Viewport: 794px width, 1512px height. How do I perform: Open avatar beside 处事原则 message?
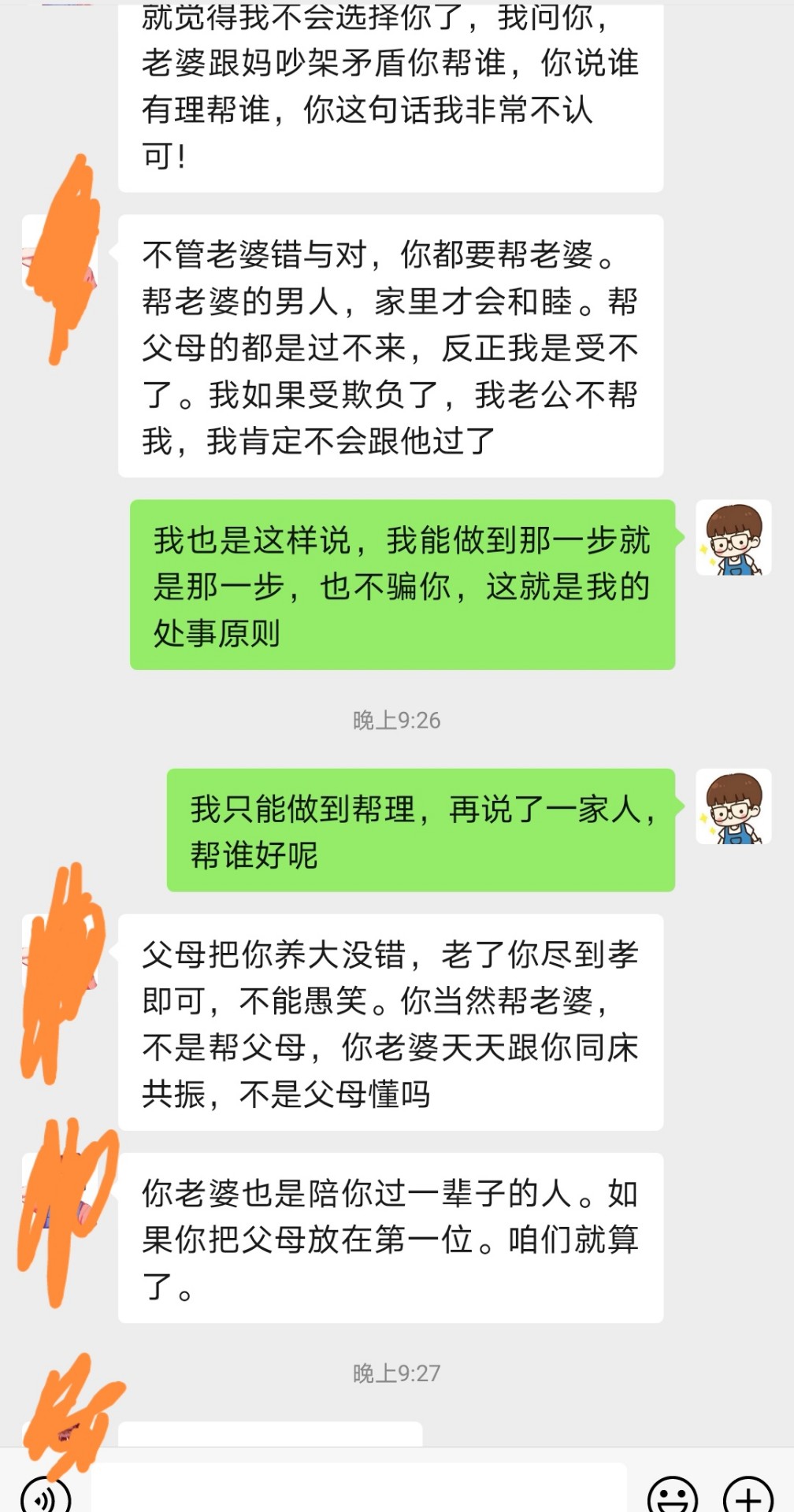(733, 538)
